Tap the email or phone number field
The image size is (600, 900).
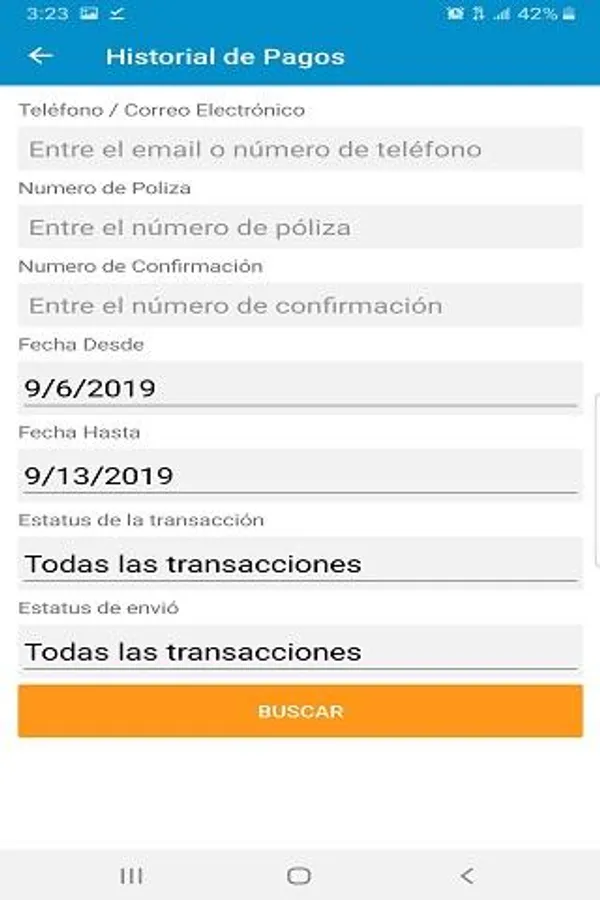[300, 150]
